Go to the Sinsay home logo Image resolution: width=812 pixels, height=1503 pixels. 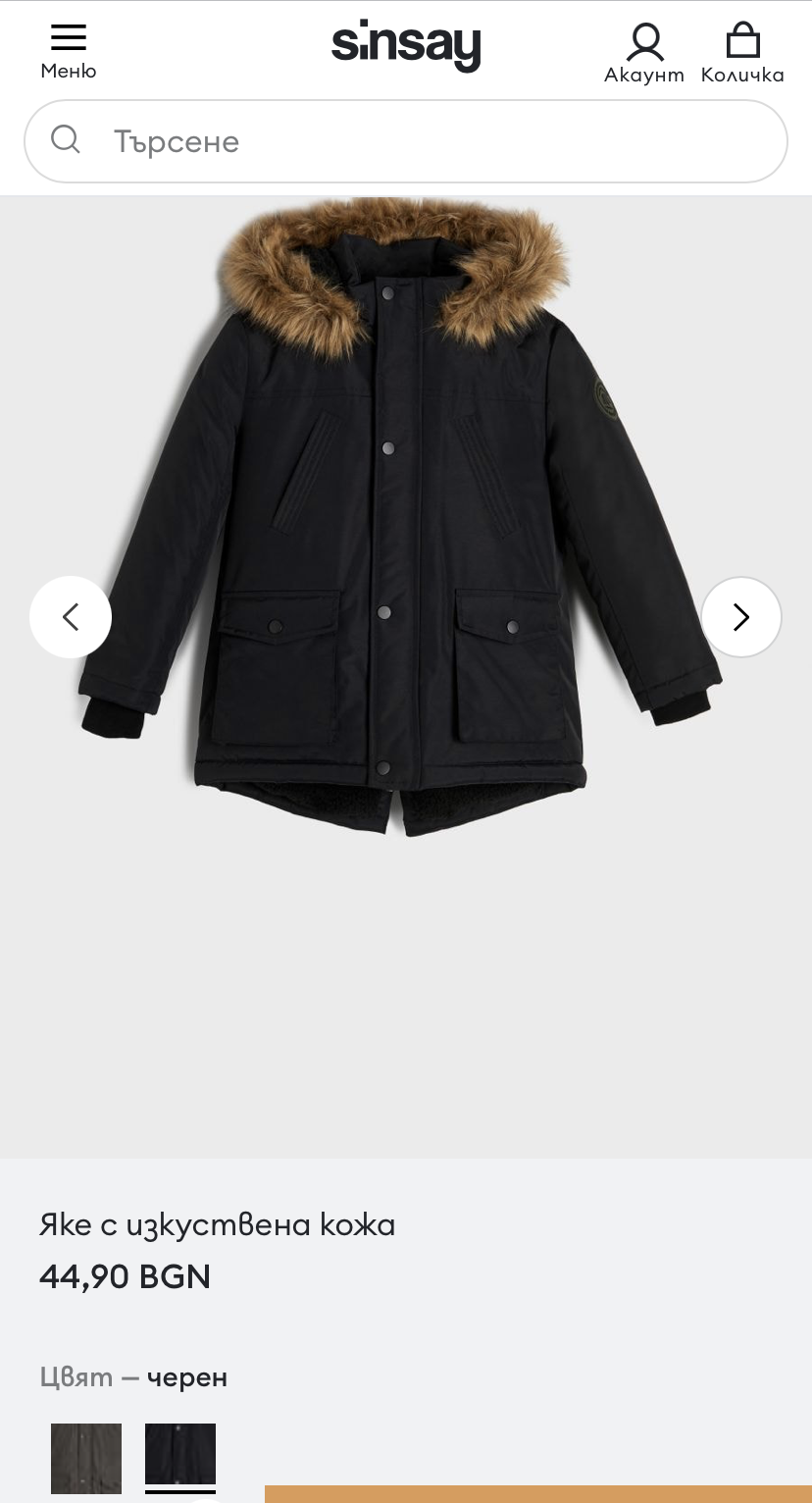(406, 46)
